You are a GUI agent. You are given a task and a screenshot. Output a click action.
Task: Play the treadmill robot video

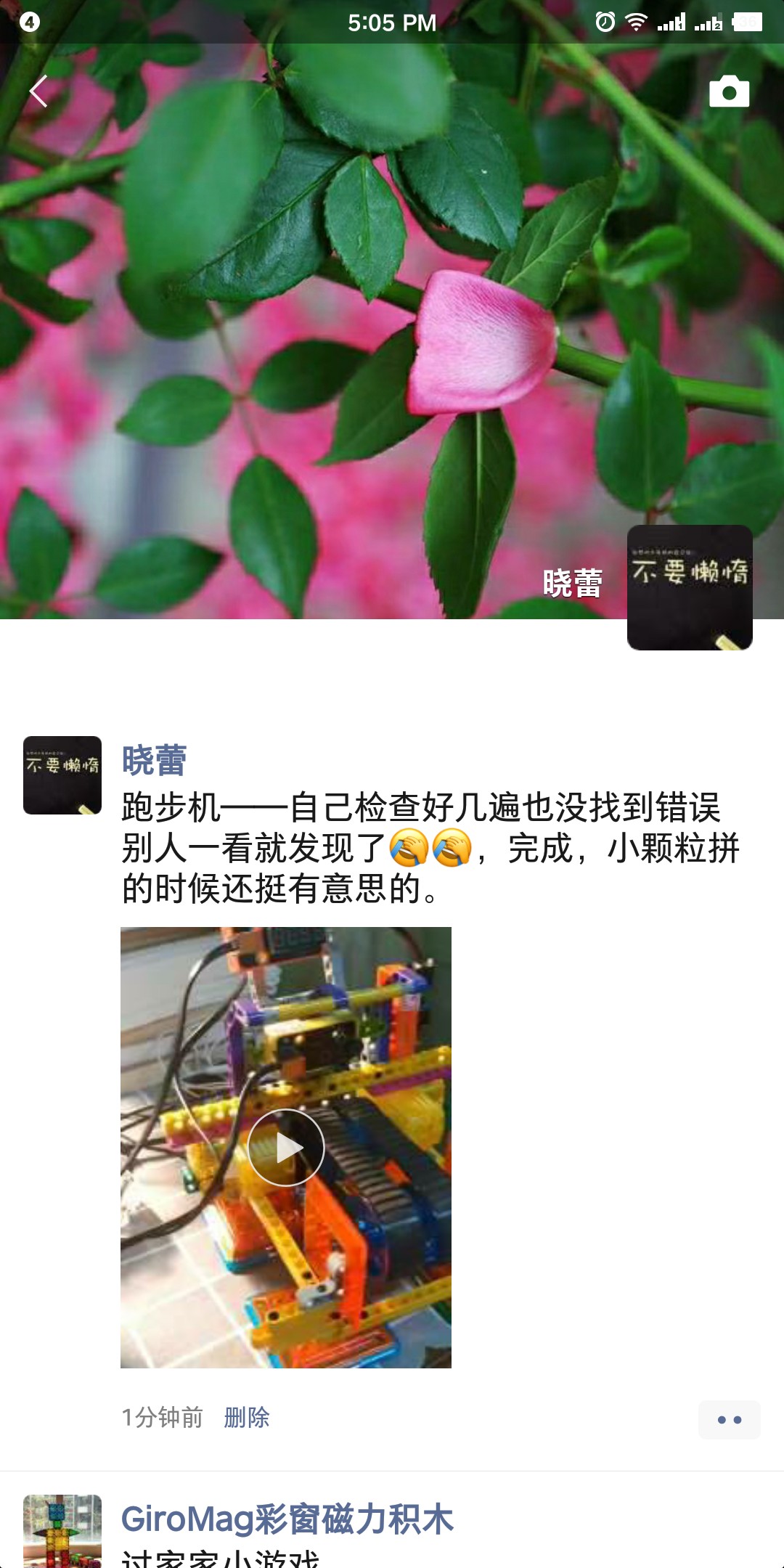coord(285,1148)
